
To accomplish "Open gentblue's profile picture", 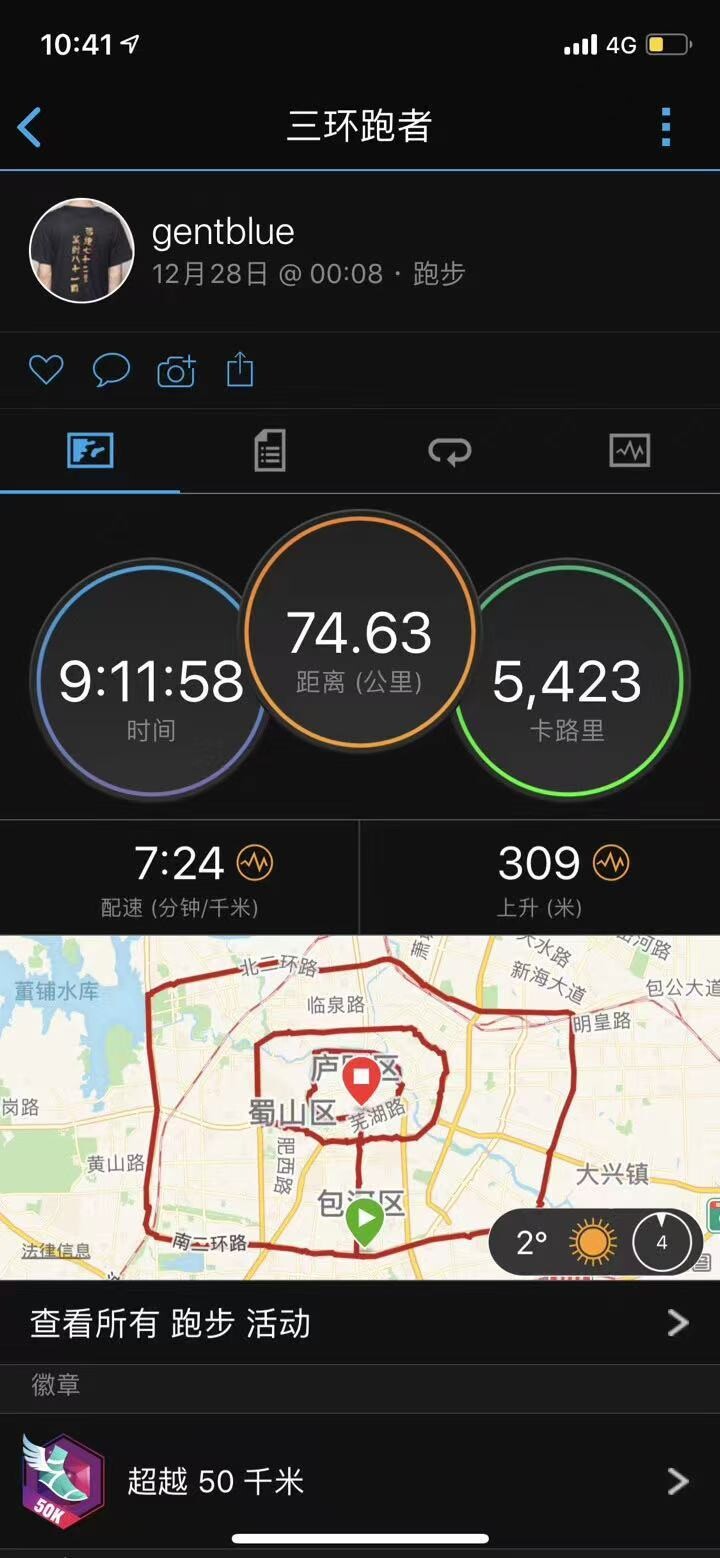I will coord(82,250).
